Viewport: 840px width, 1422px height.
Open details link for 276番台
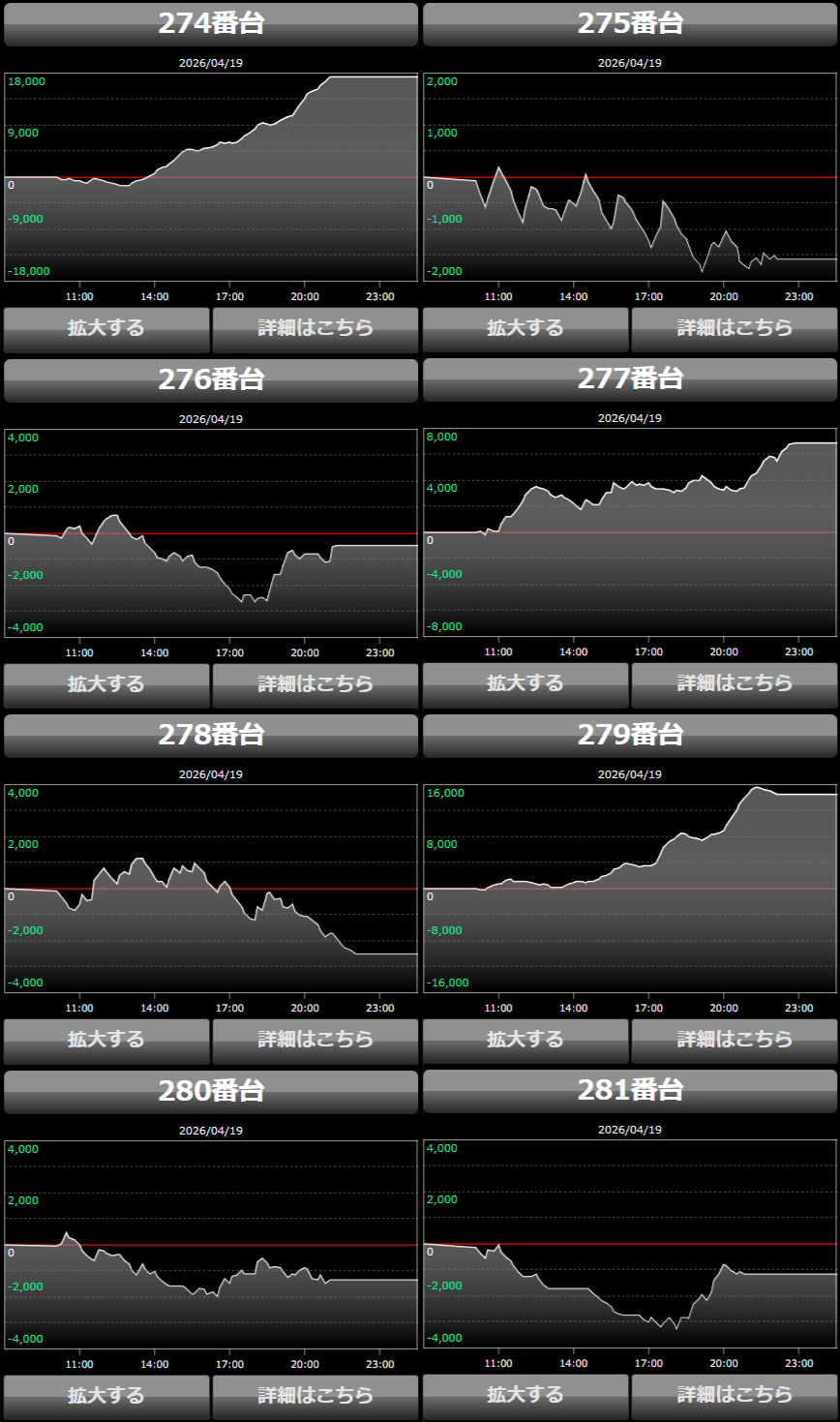coord(315,684)
